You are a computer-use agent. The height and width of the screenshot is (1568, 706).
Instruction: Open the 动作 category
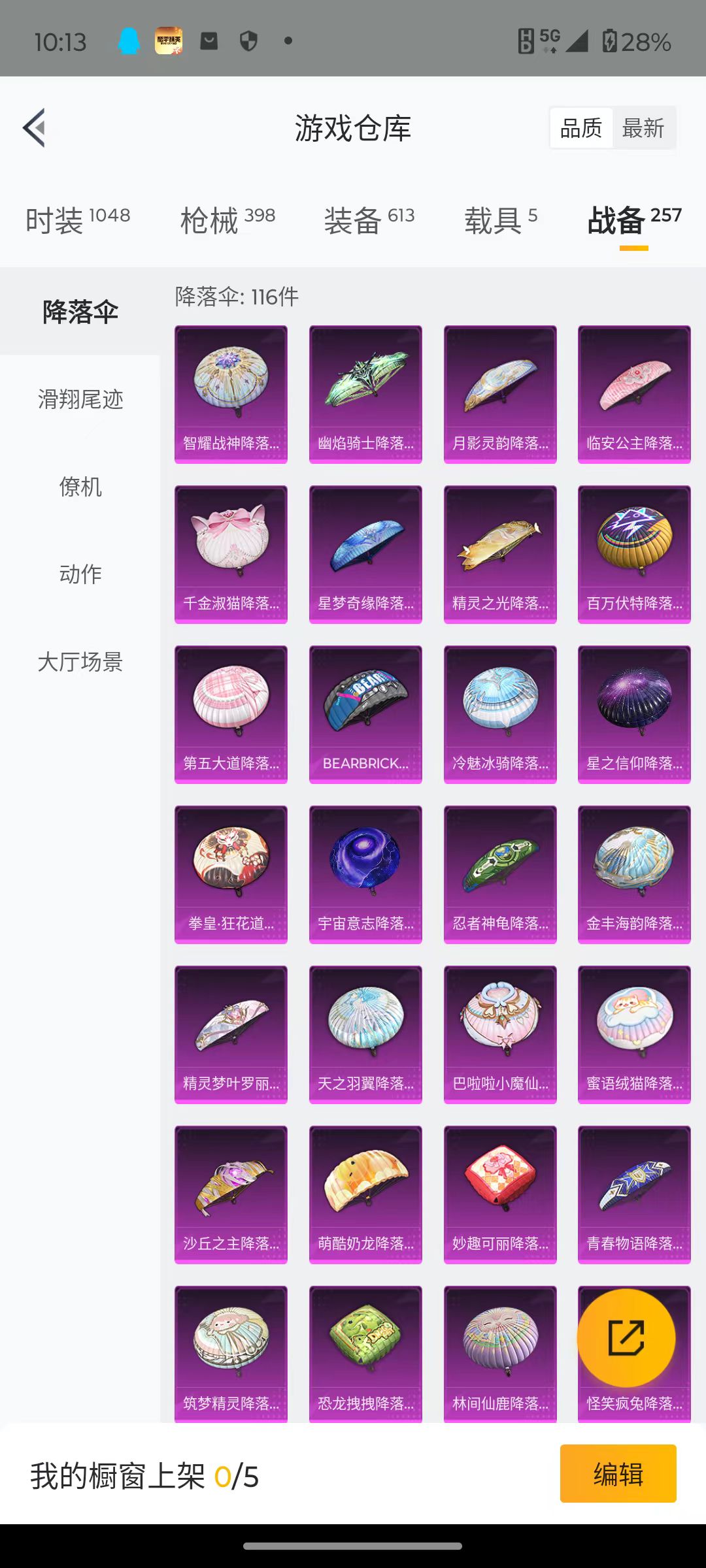[x=80, y=574]
